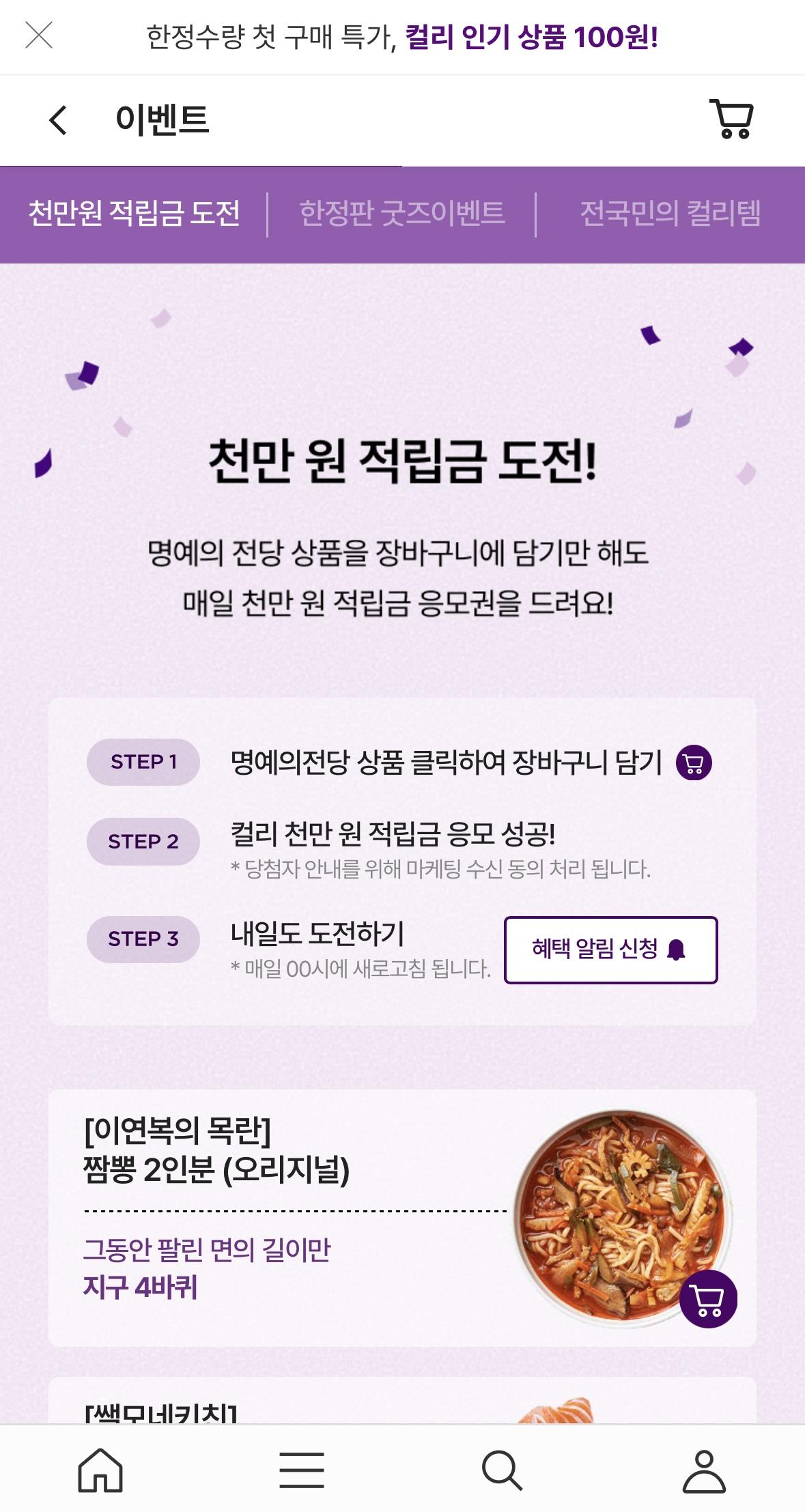805x1512 pixels.
Task: Open the shopping cart in header
Action: [x=732, y=119]
